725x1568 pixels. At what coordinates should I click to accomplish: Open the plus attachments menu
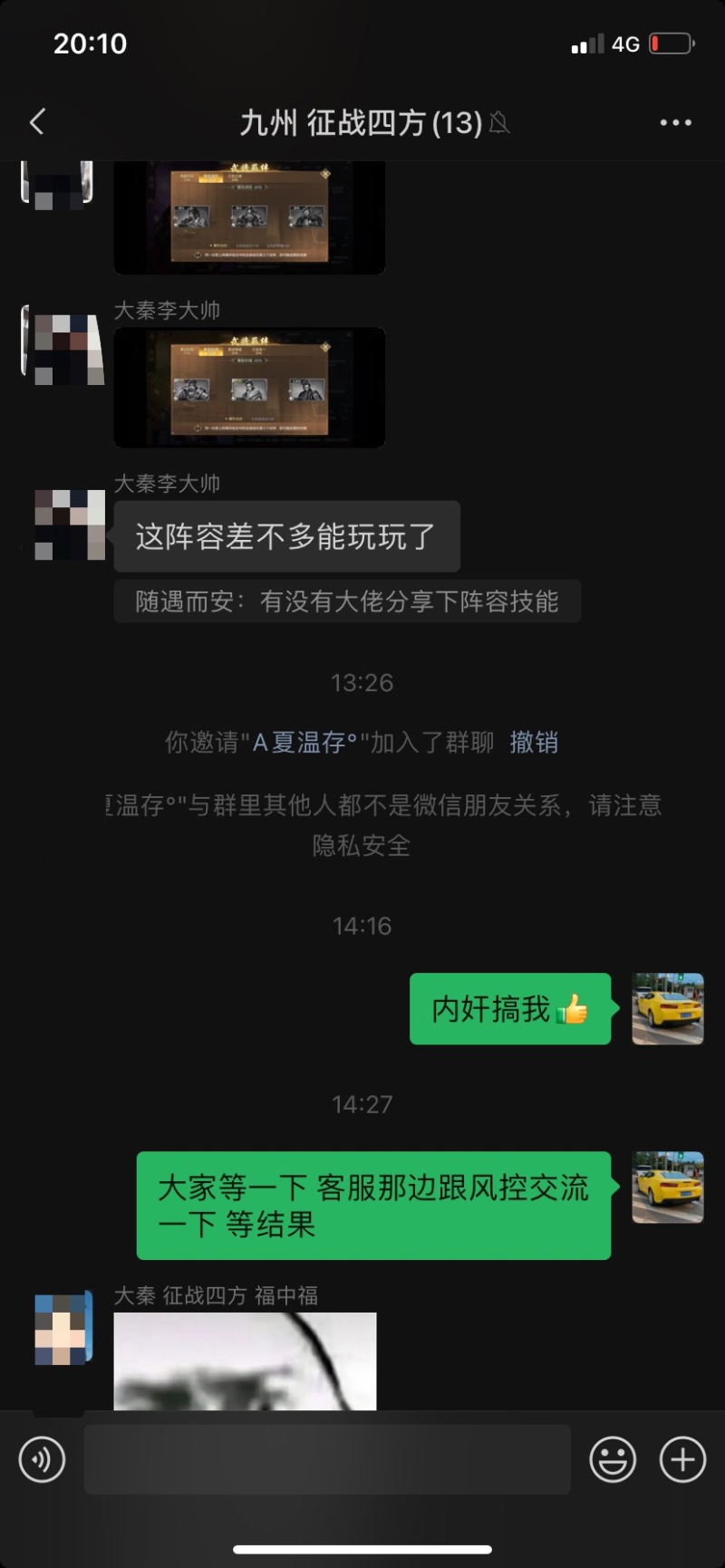pos(682,1459)
